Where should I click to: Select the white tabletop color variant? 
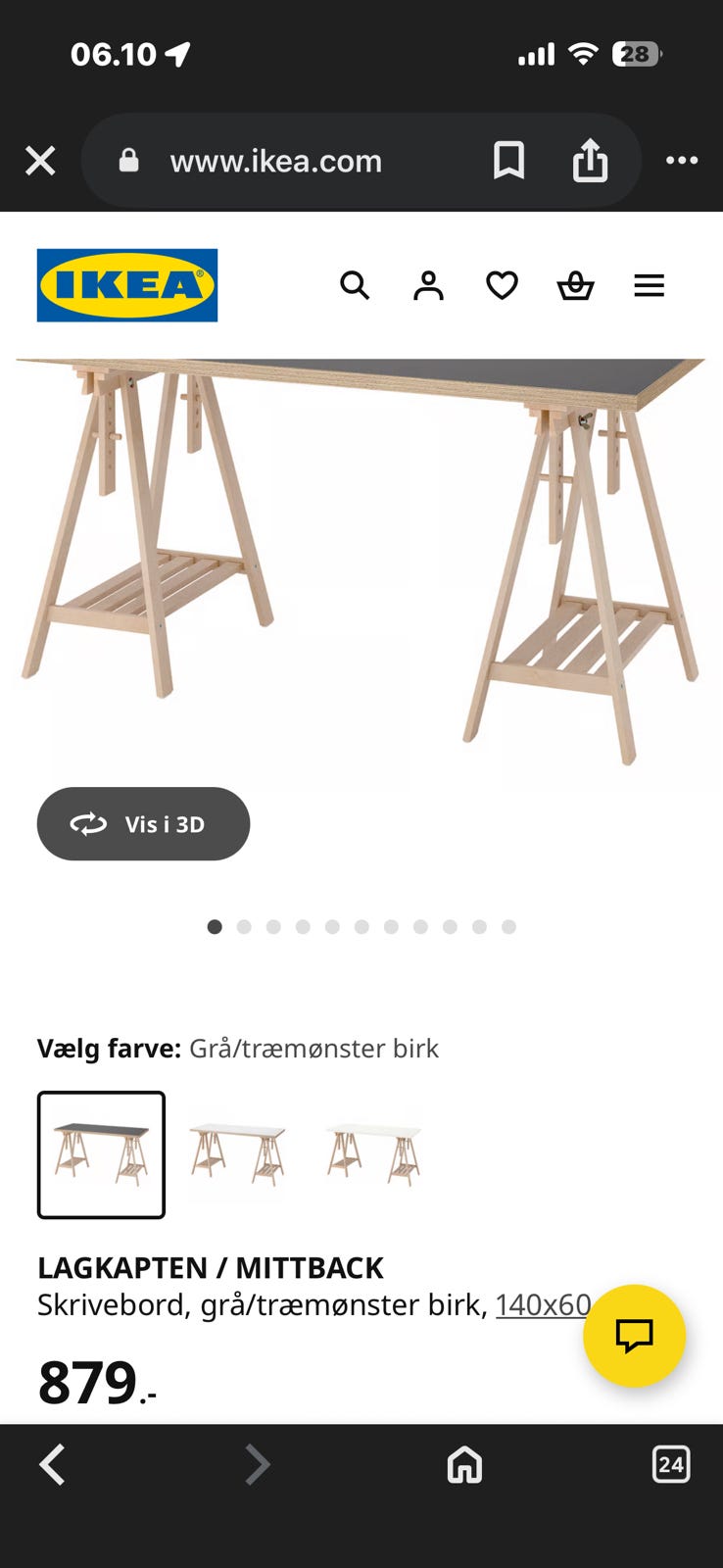tap(238, 1154)
